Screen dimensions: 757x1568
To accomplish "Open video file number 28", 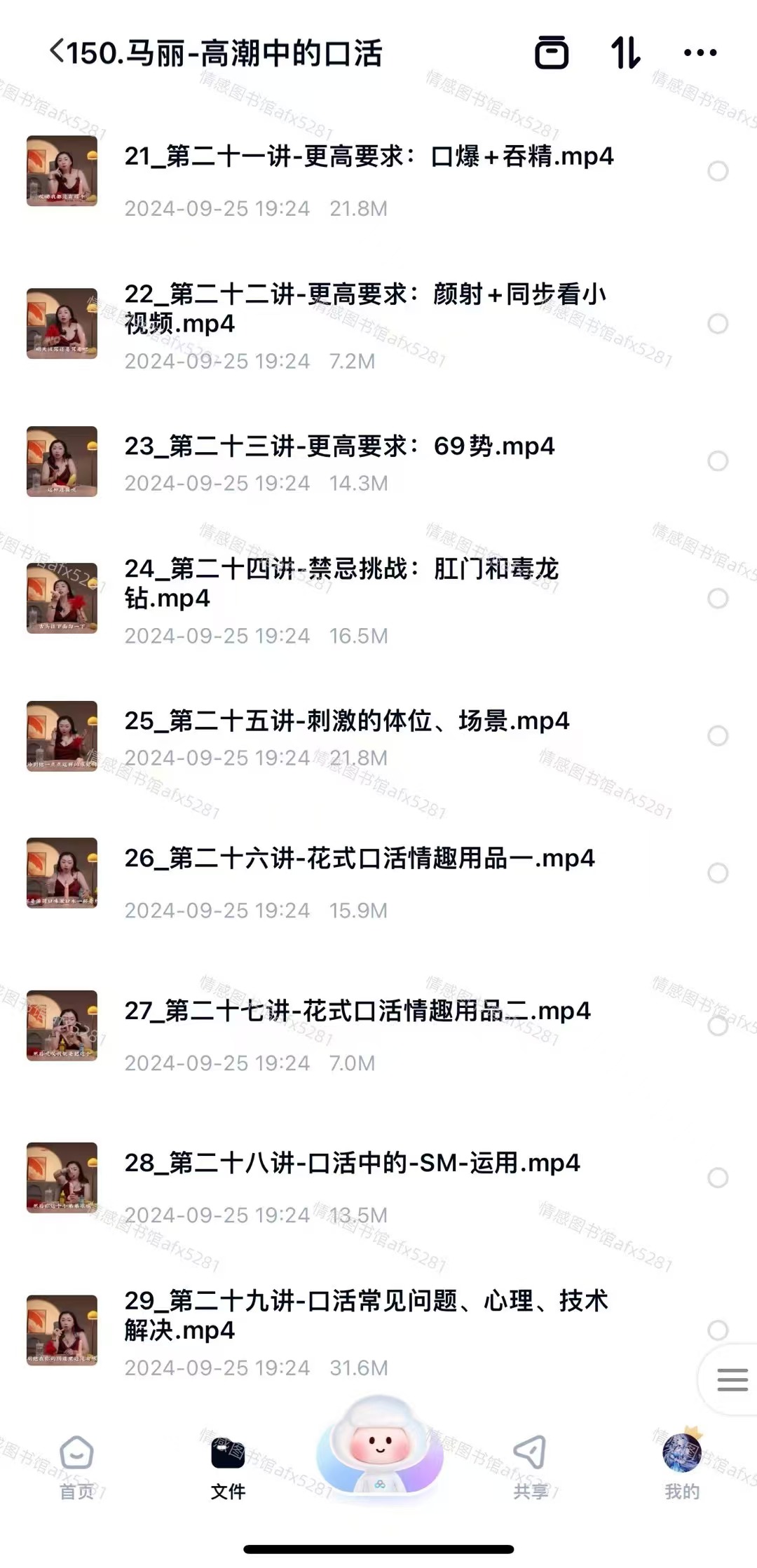I will 352,1164.
